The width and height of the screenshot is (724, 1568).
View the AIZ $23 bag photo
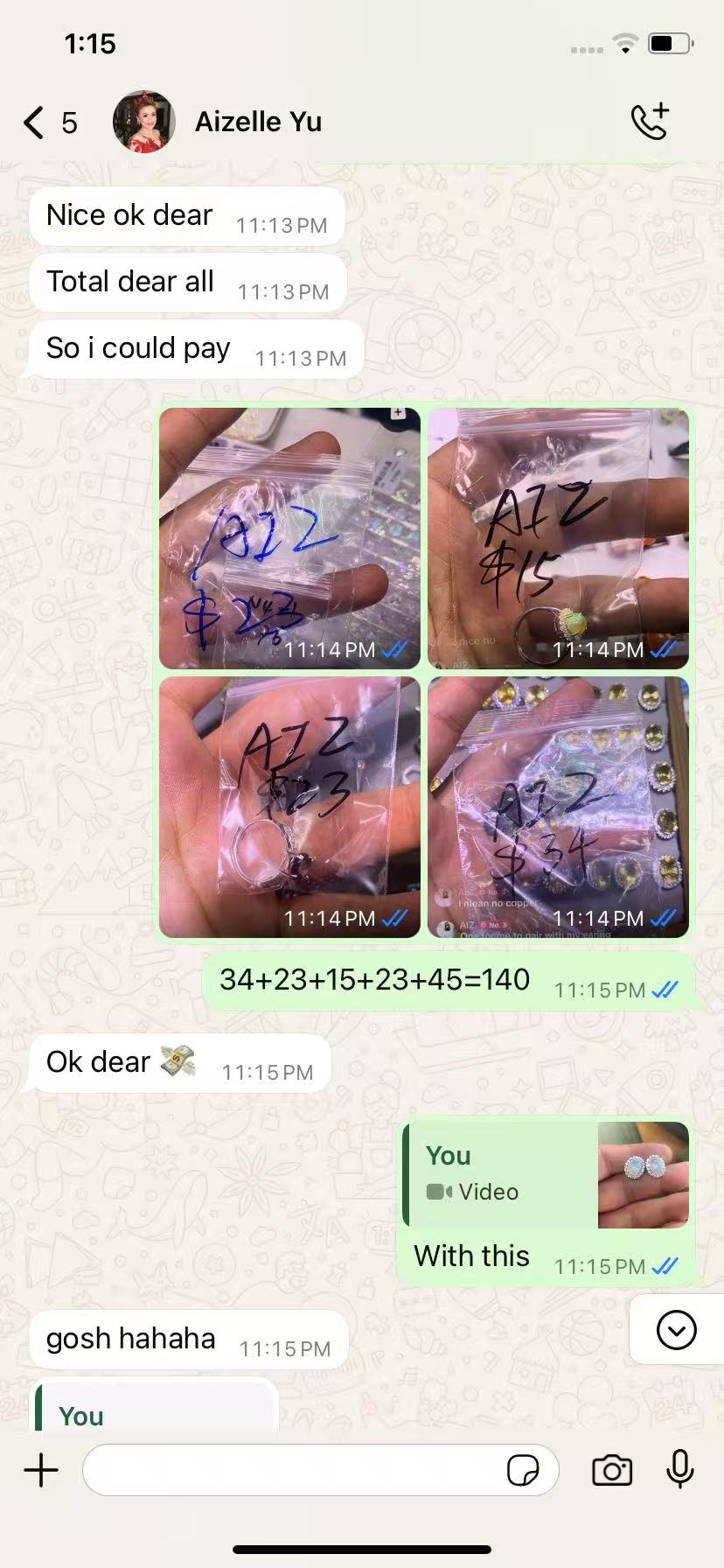click(289, 806)
